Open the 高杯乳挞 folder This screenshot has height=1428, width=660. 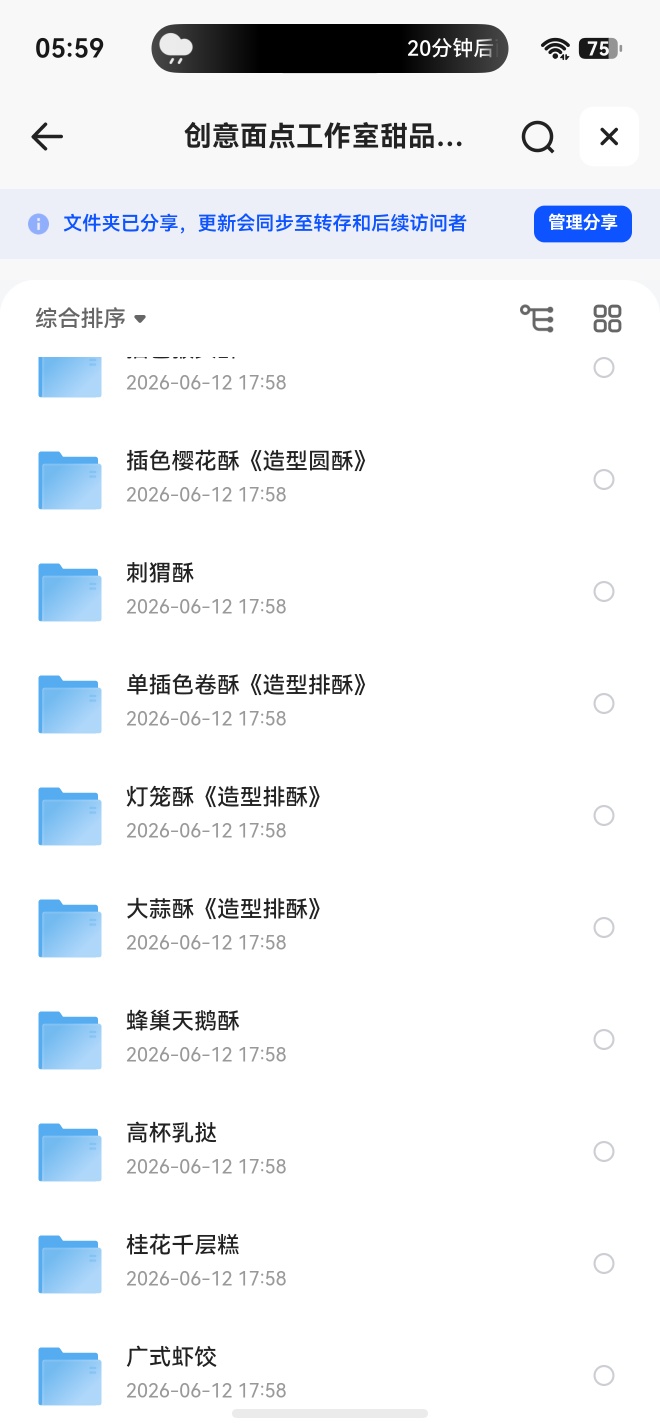pos(330,1152)
